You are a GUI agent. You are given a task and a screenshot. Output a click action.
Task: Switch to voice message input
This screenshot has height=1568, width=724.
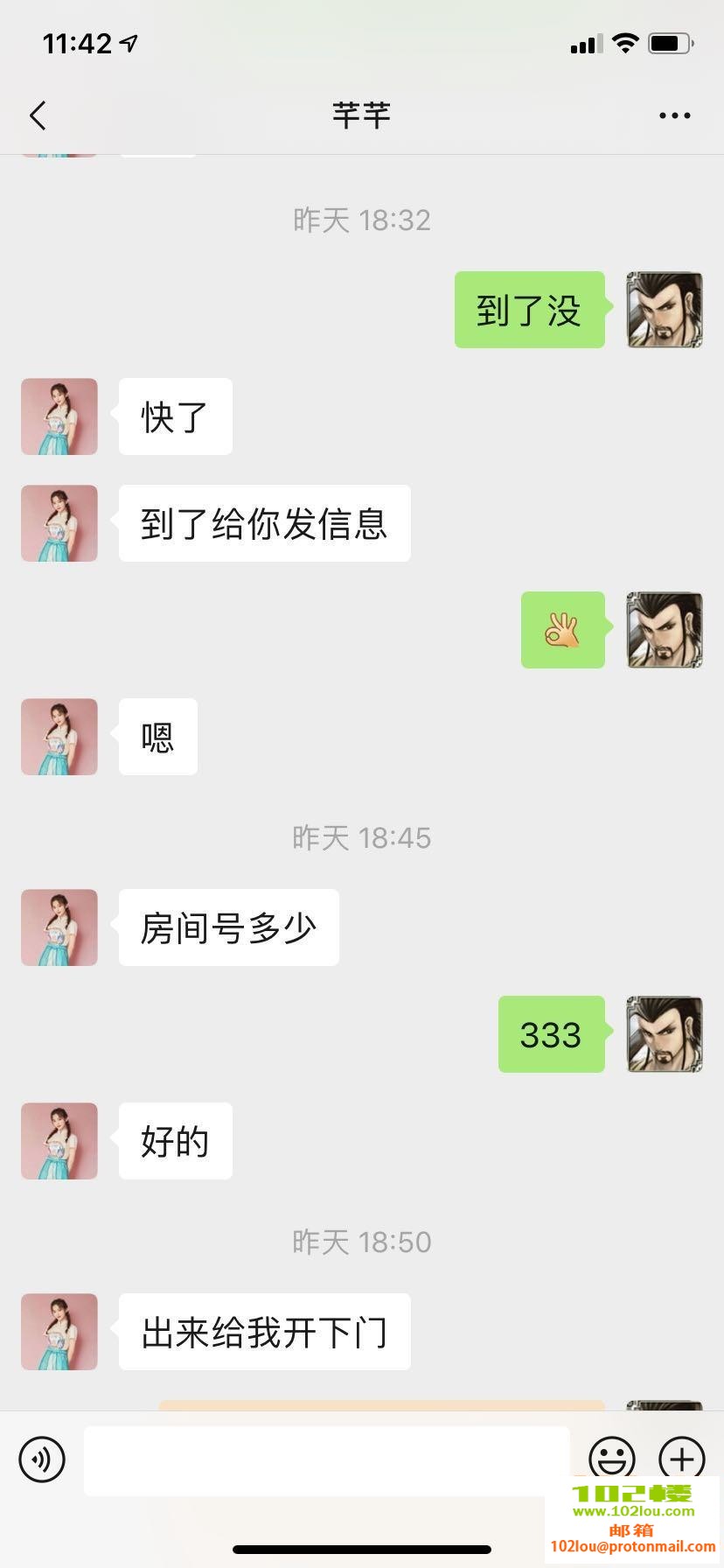pyautogui.click(x=42, y=1459)
